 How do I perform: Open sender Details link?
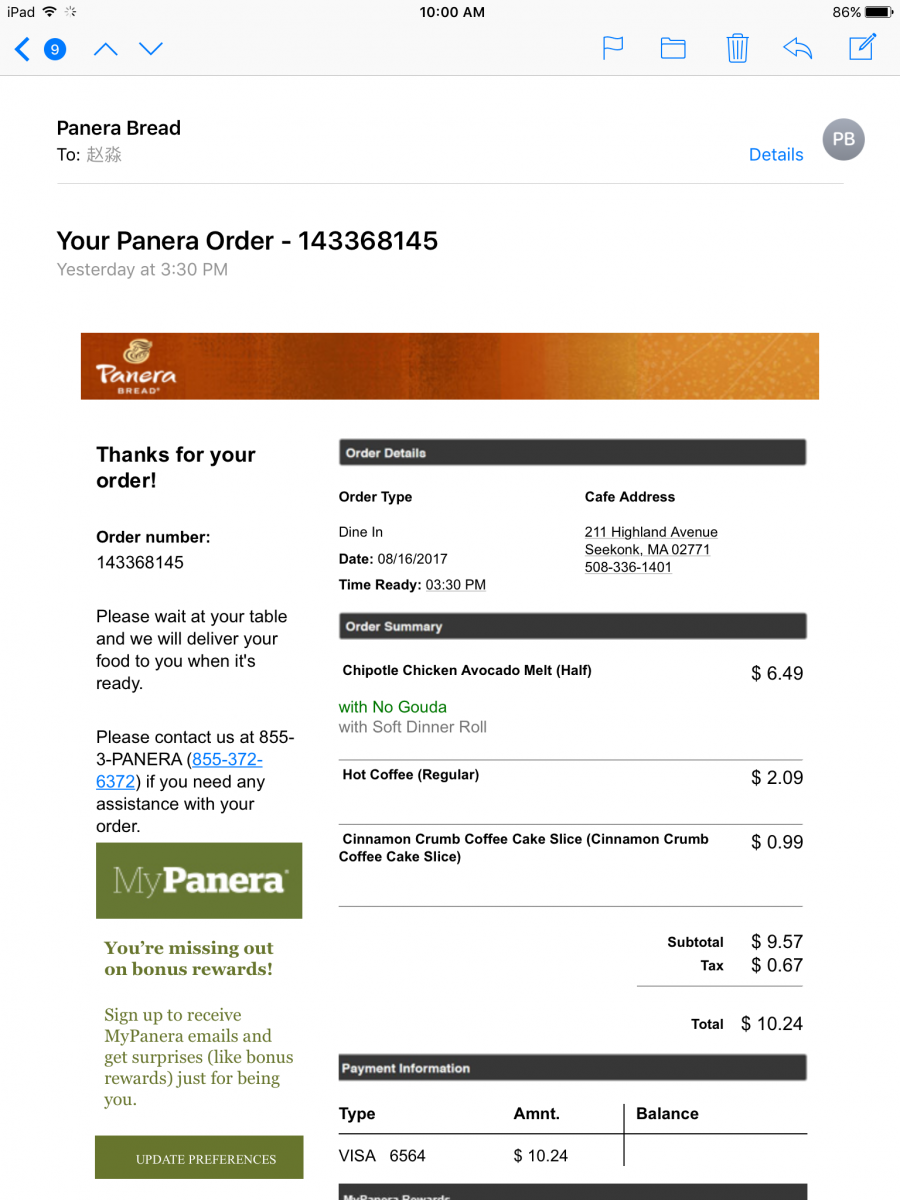[776, 154]
